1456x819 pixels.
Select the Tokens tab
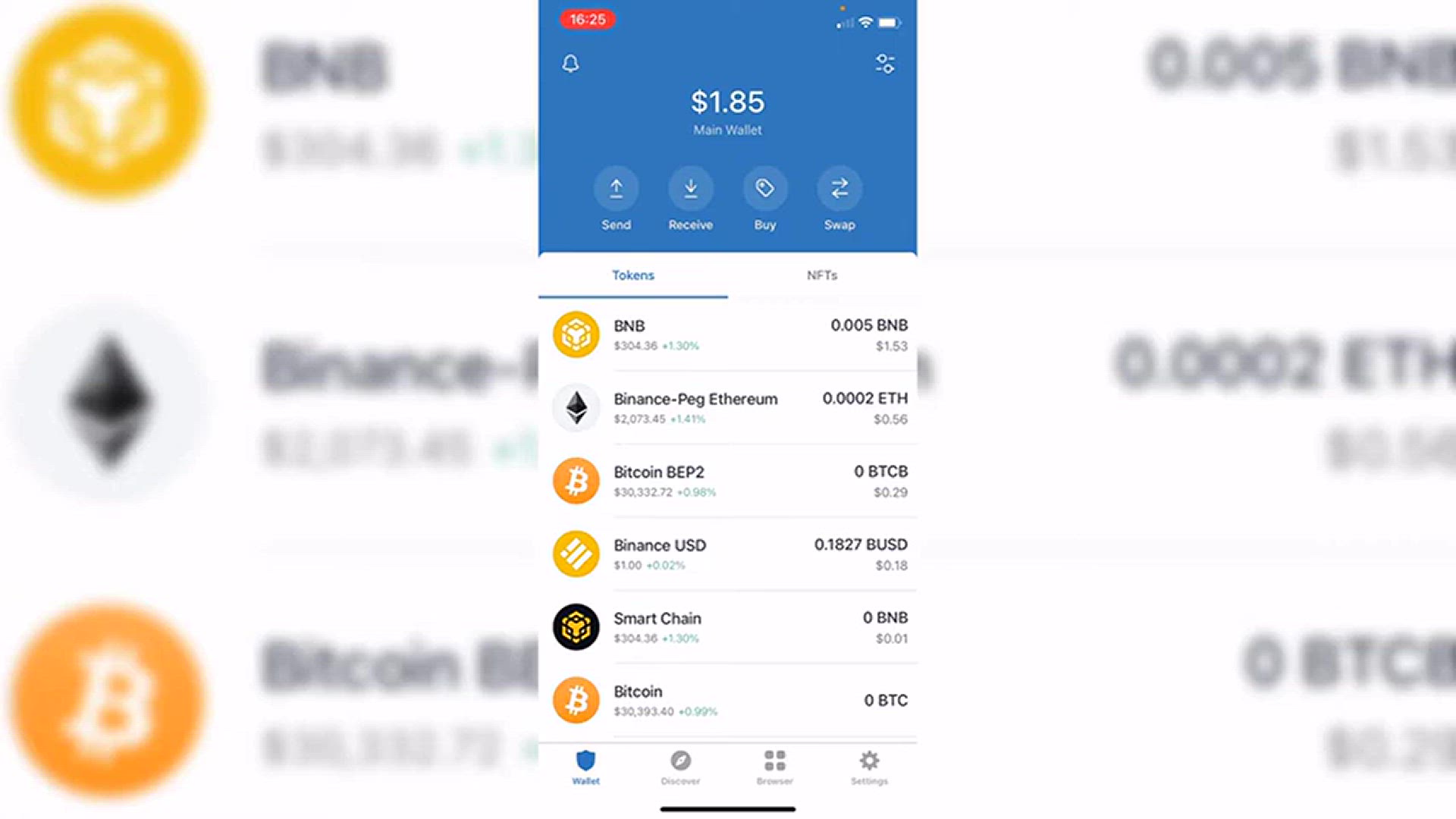[632, 275]
